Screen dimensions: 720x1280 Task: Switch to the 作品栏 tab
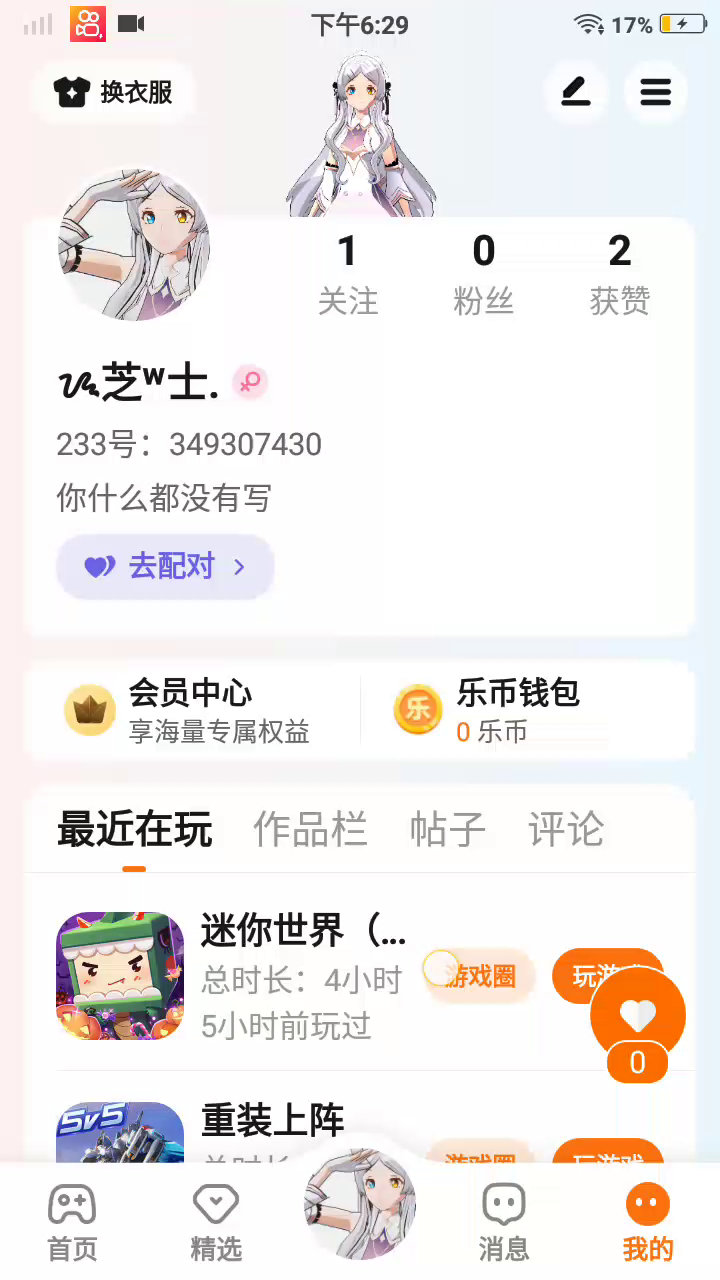point(310,830)
